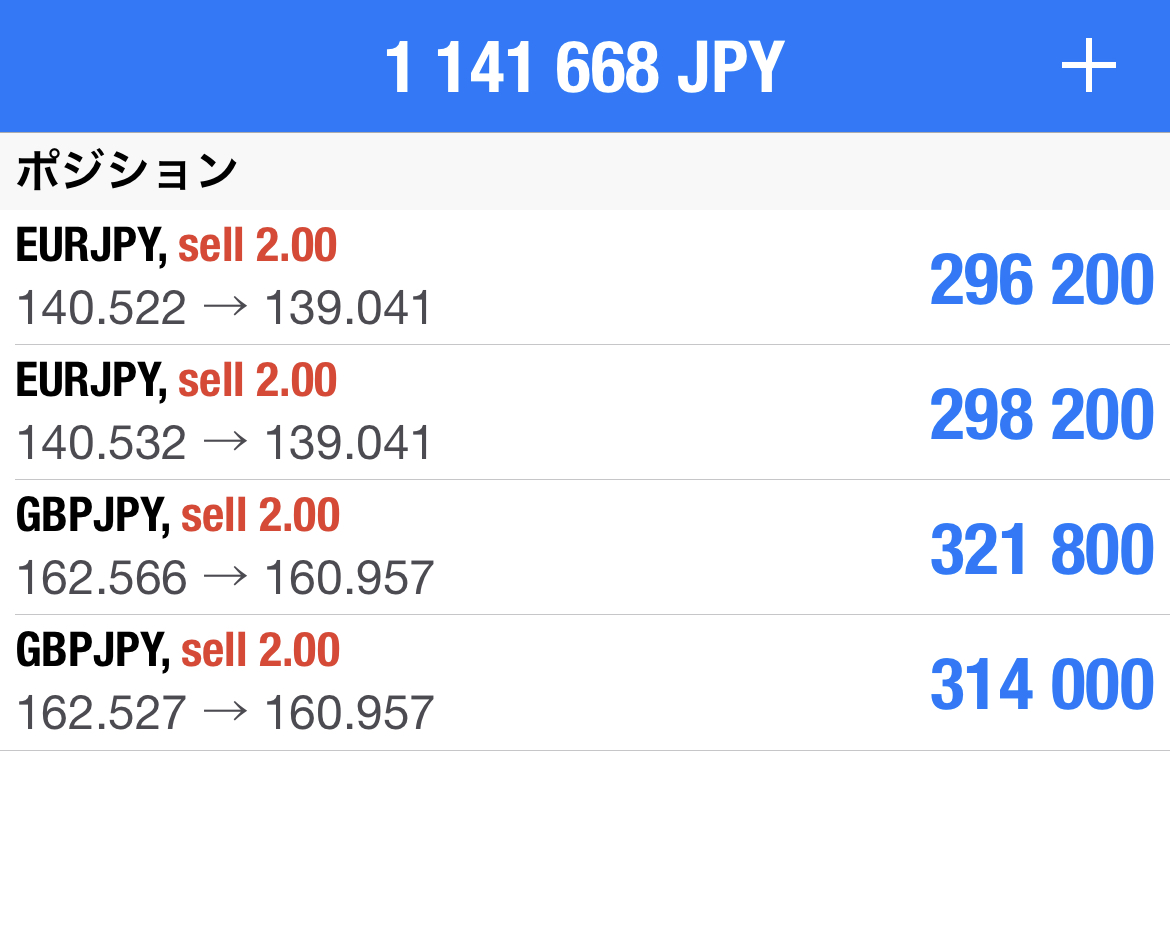Tap the plus icon to add a new order
This screenshot has height=946, width=1170.
pos(1088,67)
